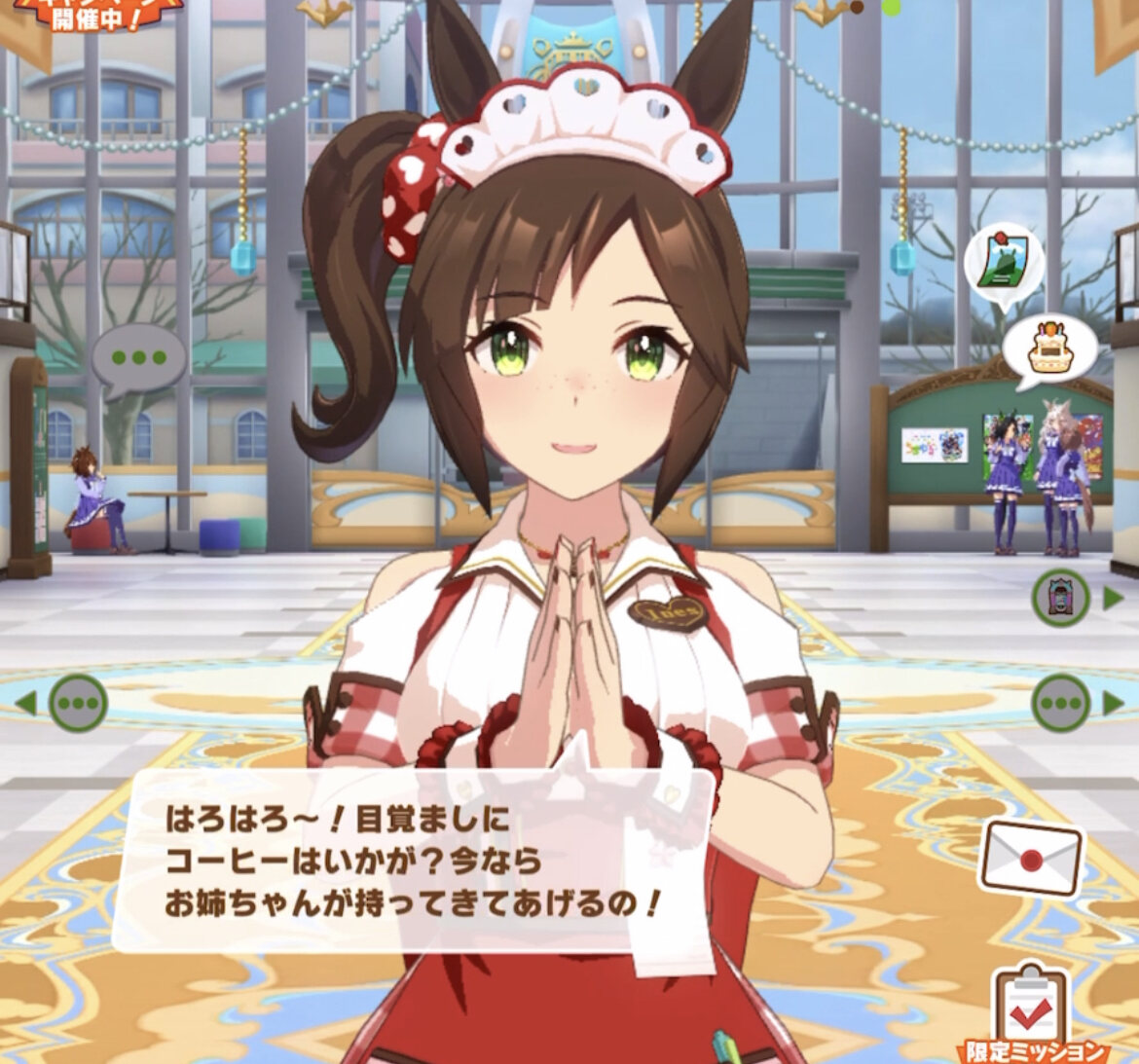
Task: Go to the right-side area with the dots button
Action: coord(1061,702)
